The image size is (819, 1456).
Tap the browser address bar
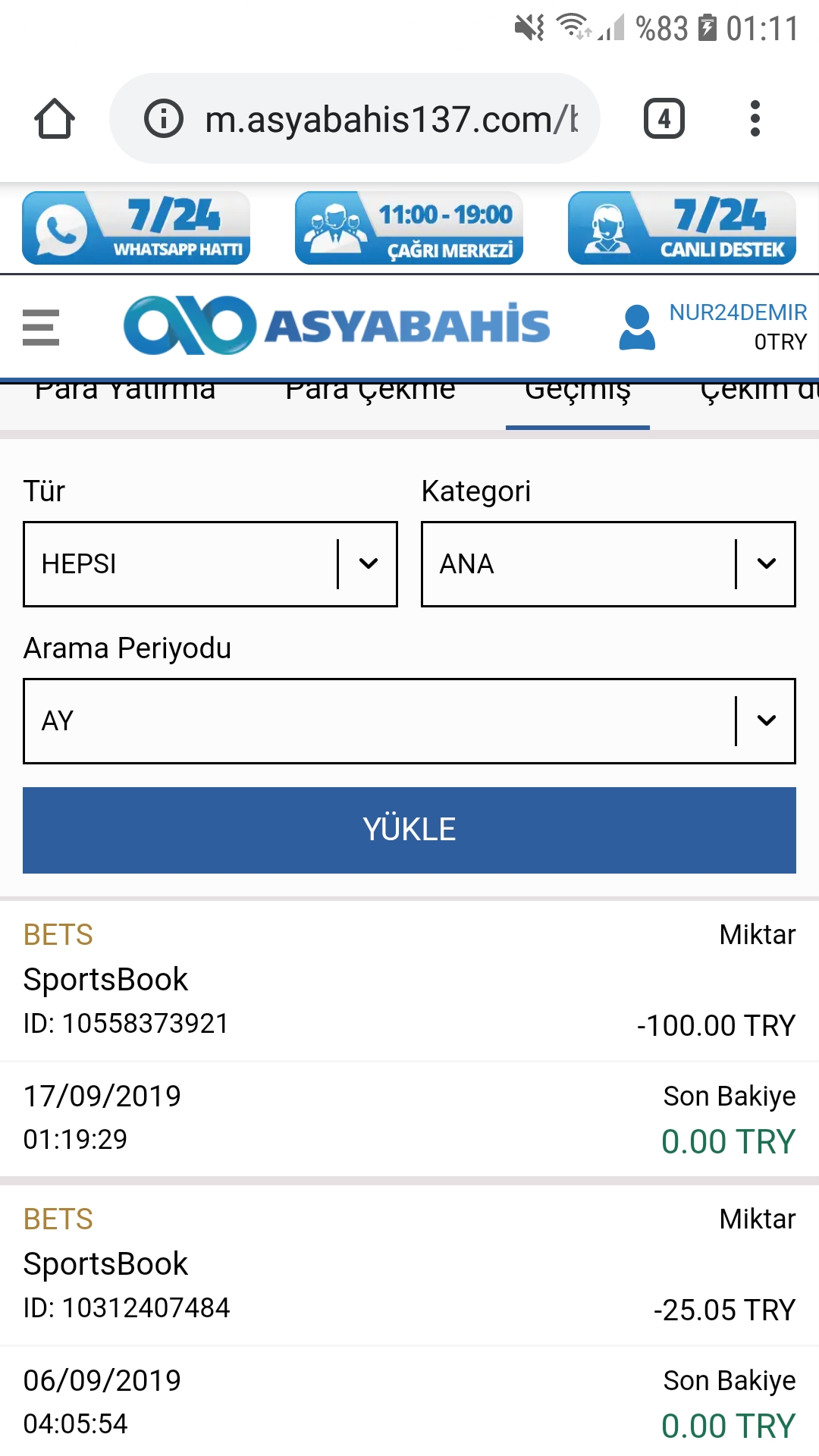click(355, 119)
